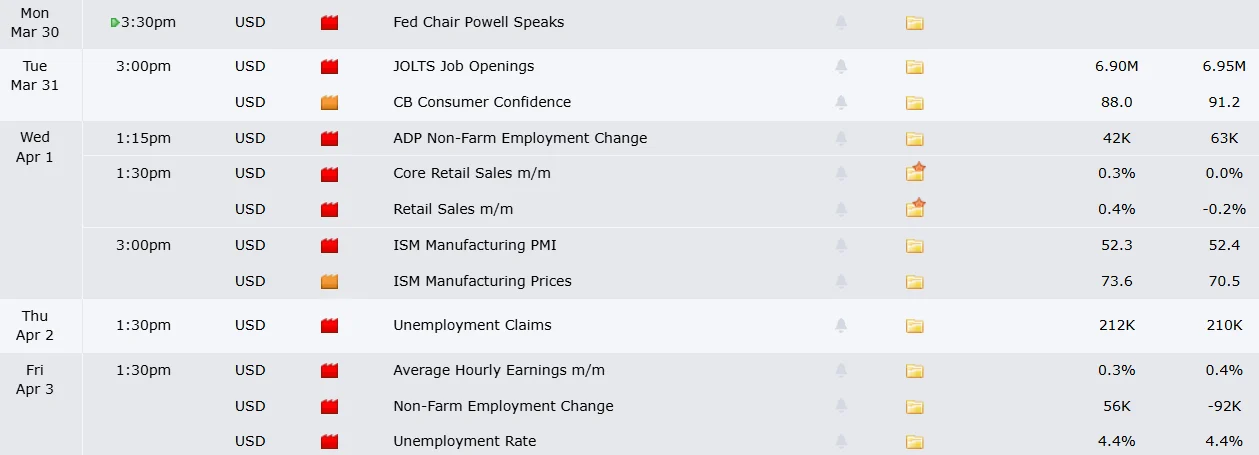Open ISM Manufacturing PMI detail folder
This screenshot has width=1259, height=455.
point(914,245)
